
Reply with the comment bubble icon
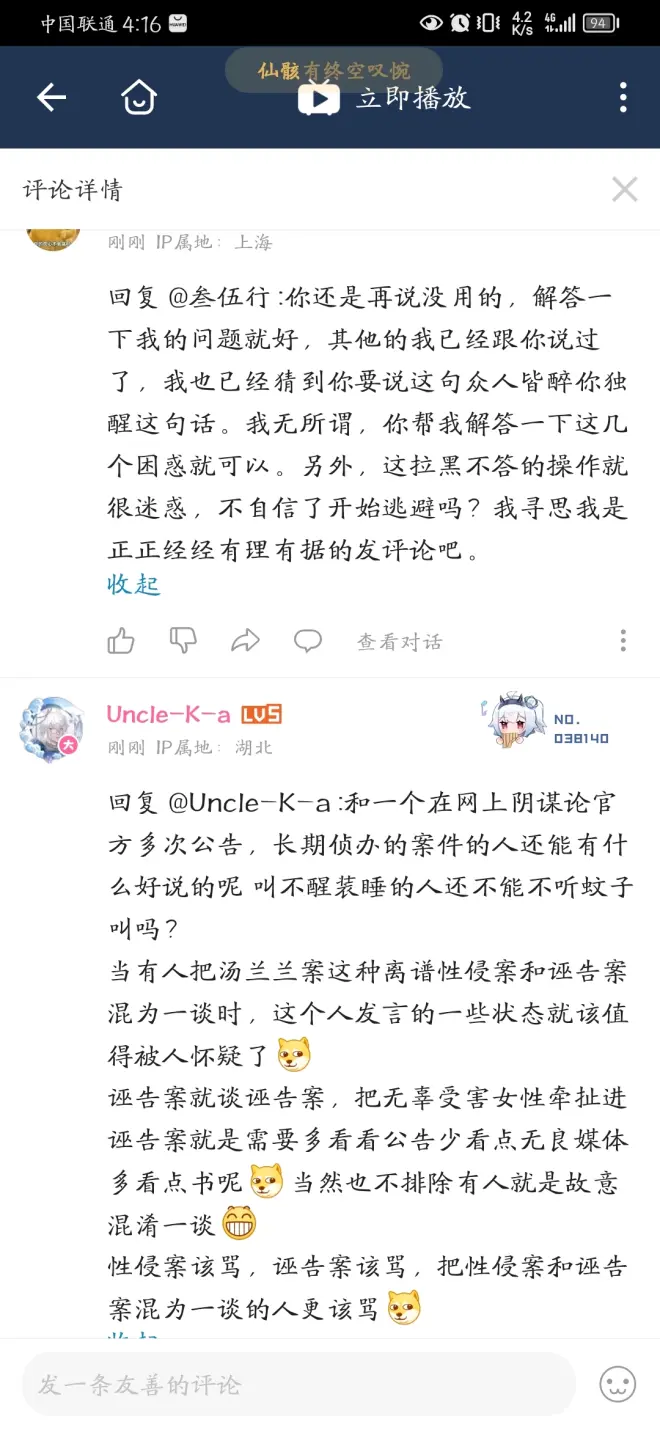[x=308, y=641]
